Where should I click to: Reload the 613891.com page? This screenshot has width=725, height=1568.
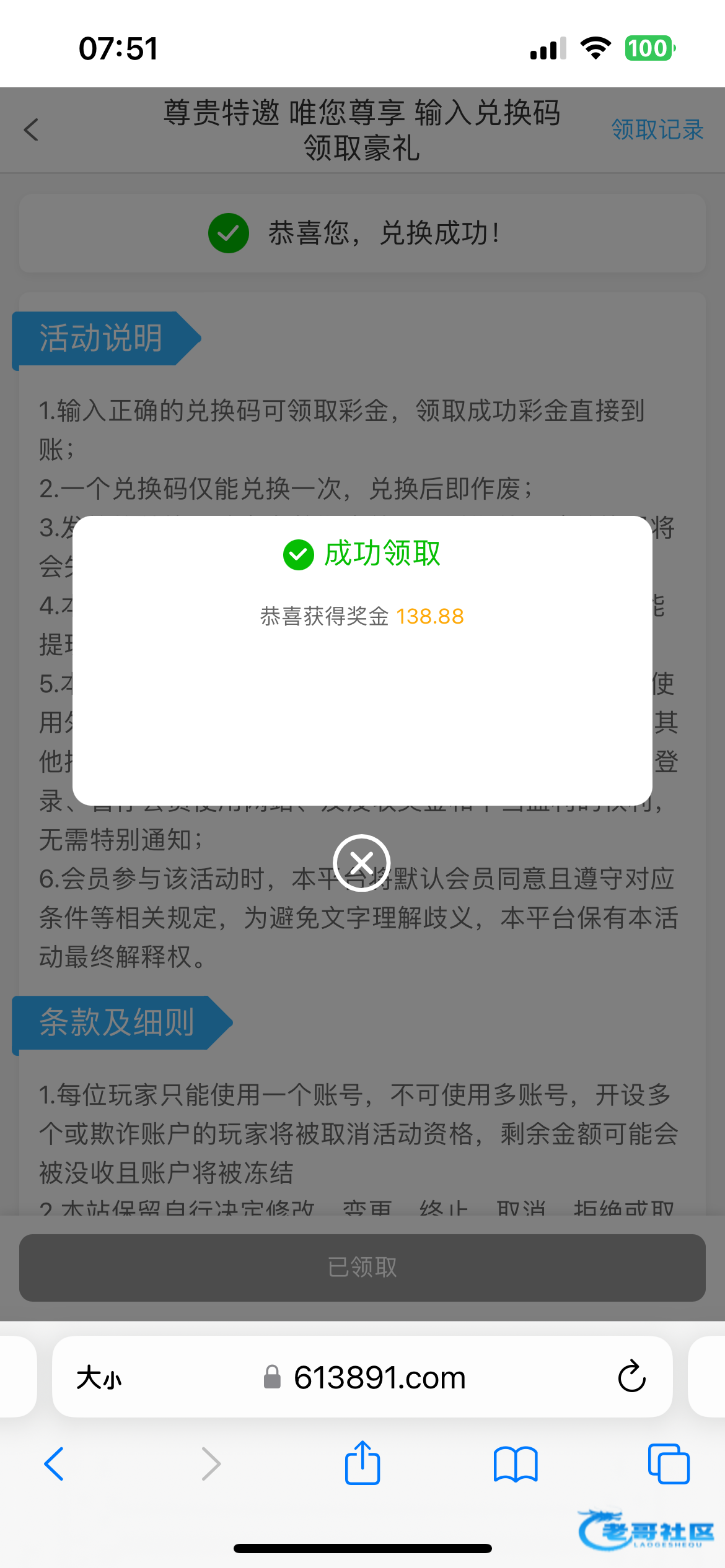coord(631,1377)
